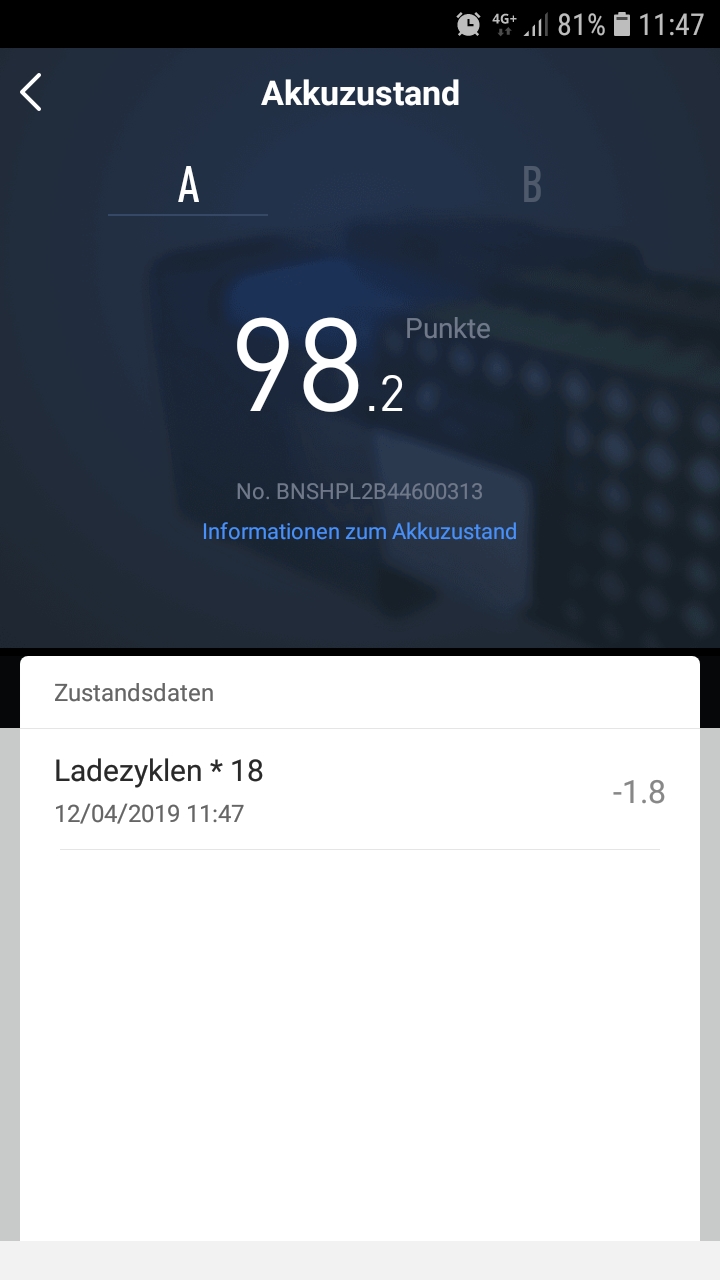Go back from the Akkuzustand screen

[x=31, y=93]
